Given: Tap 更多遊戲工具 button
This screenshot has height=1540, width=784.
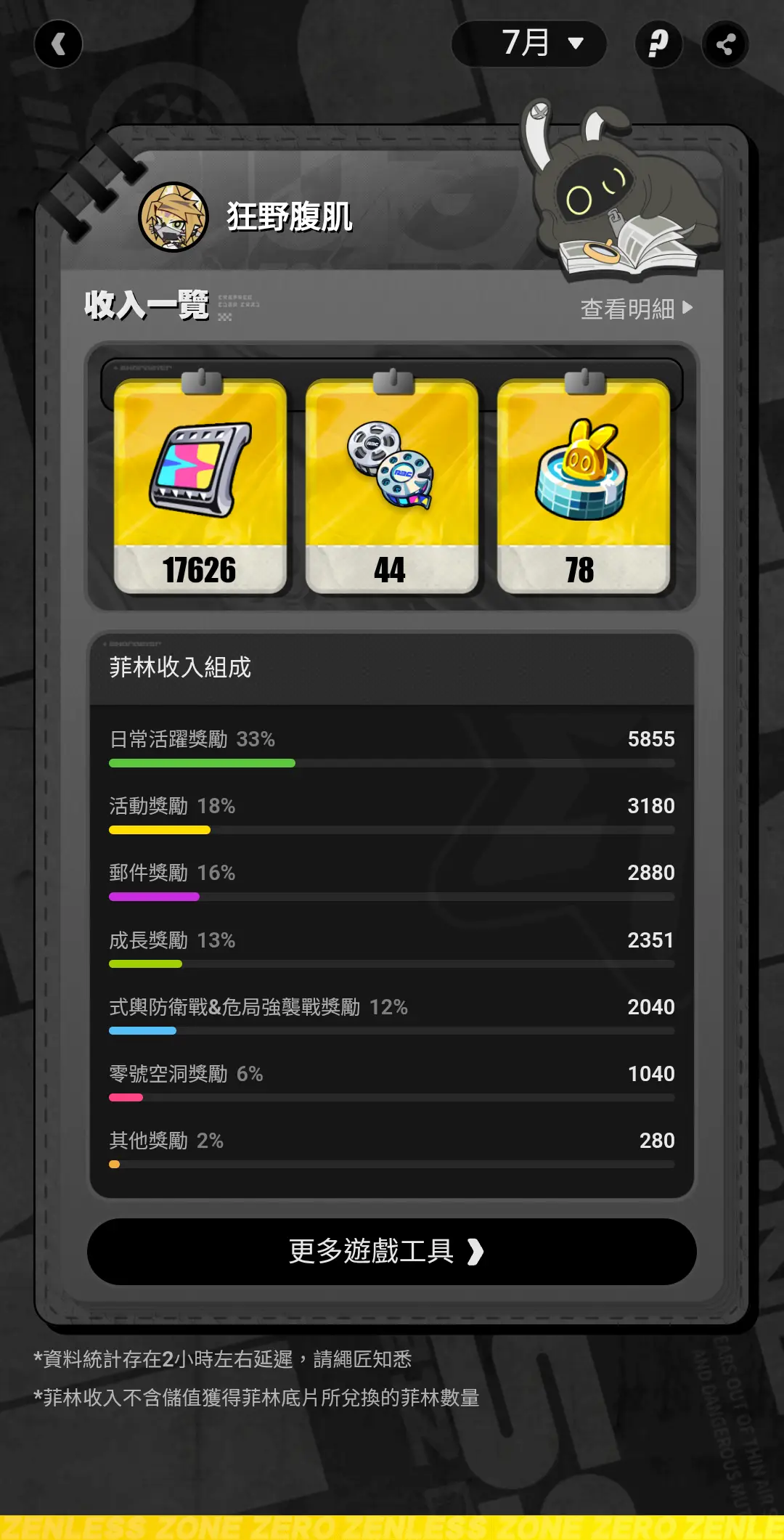Looking at the screenshot, I should (392, 1252).
